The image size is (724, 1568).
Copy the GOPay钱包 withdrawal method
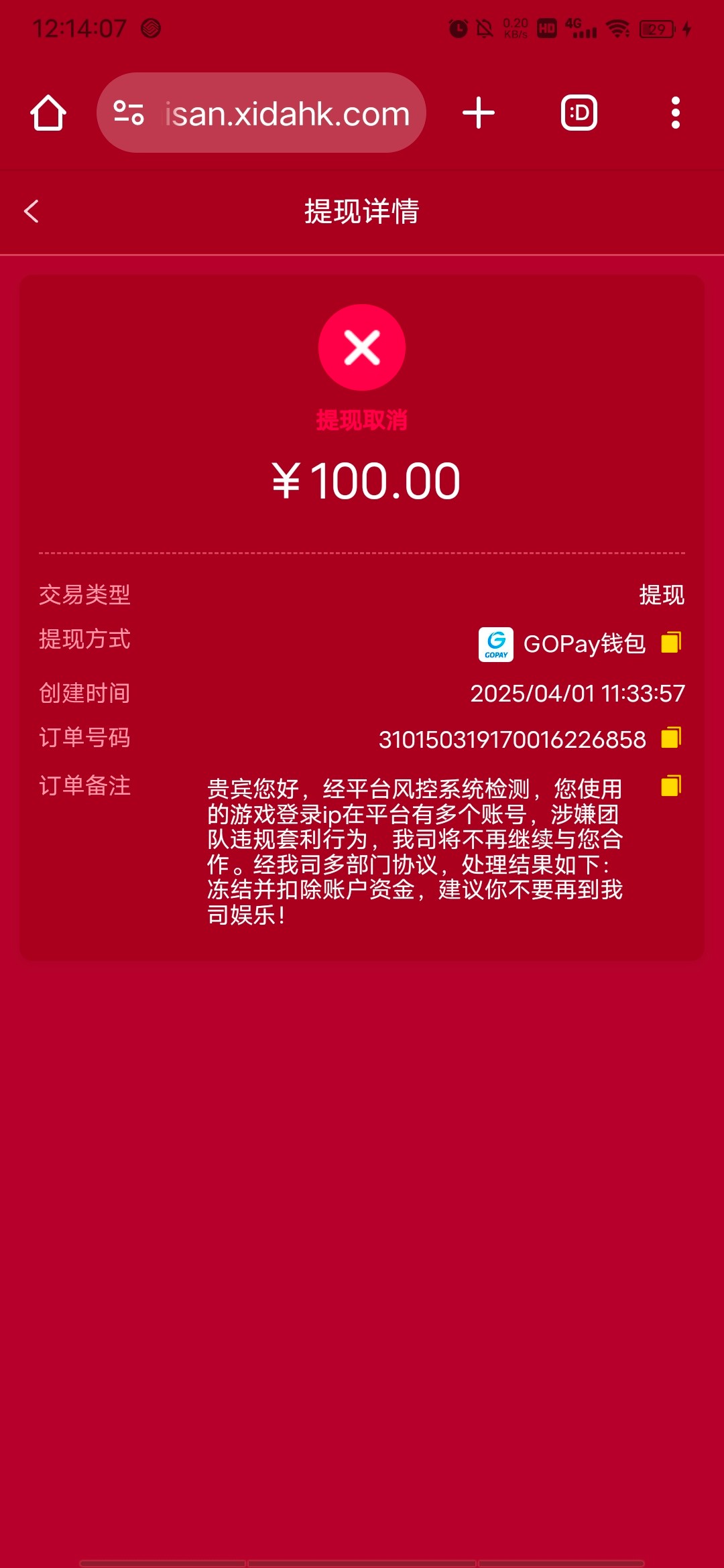(671, 643)
